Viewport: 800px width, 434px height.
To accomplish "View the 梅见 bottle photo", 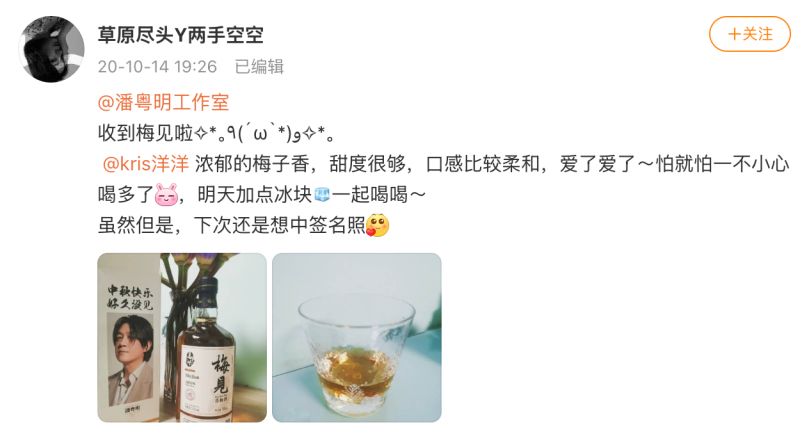I will pos(182,336).
